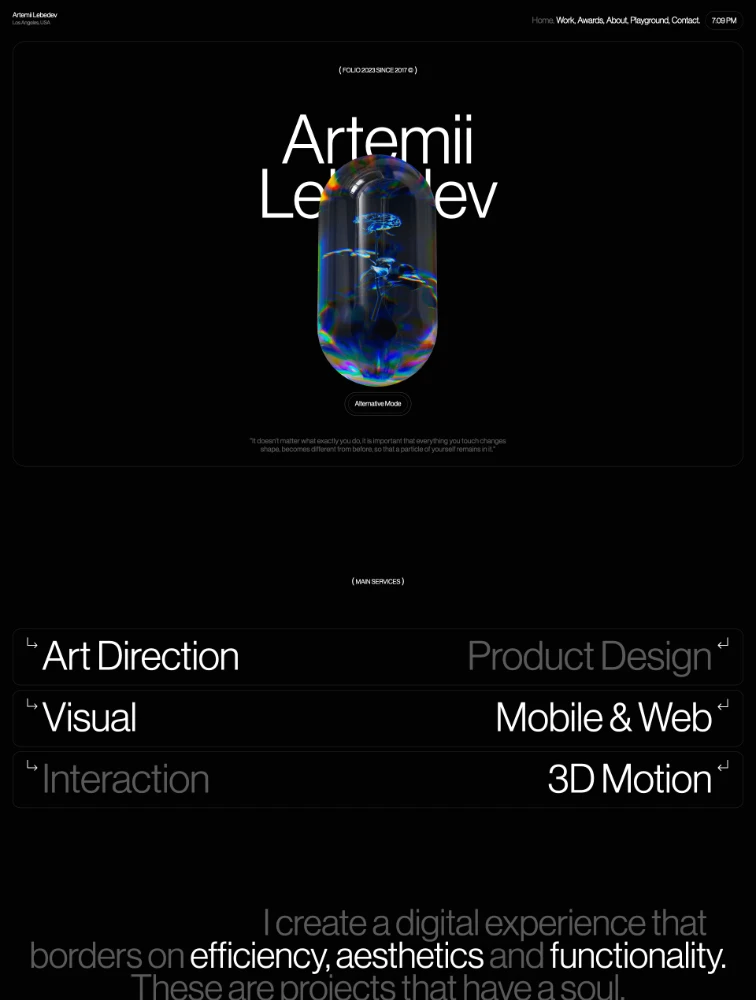
Task: Select the Interaction service
Action: click(125, 780)
